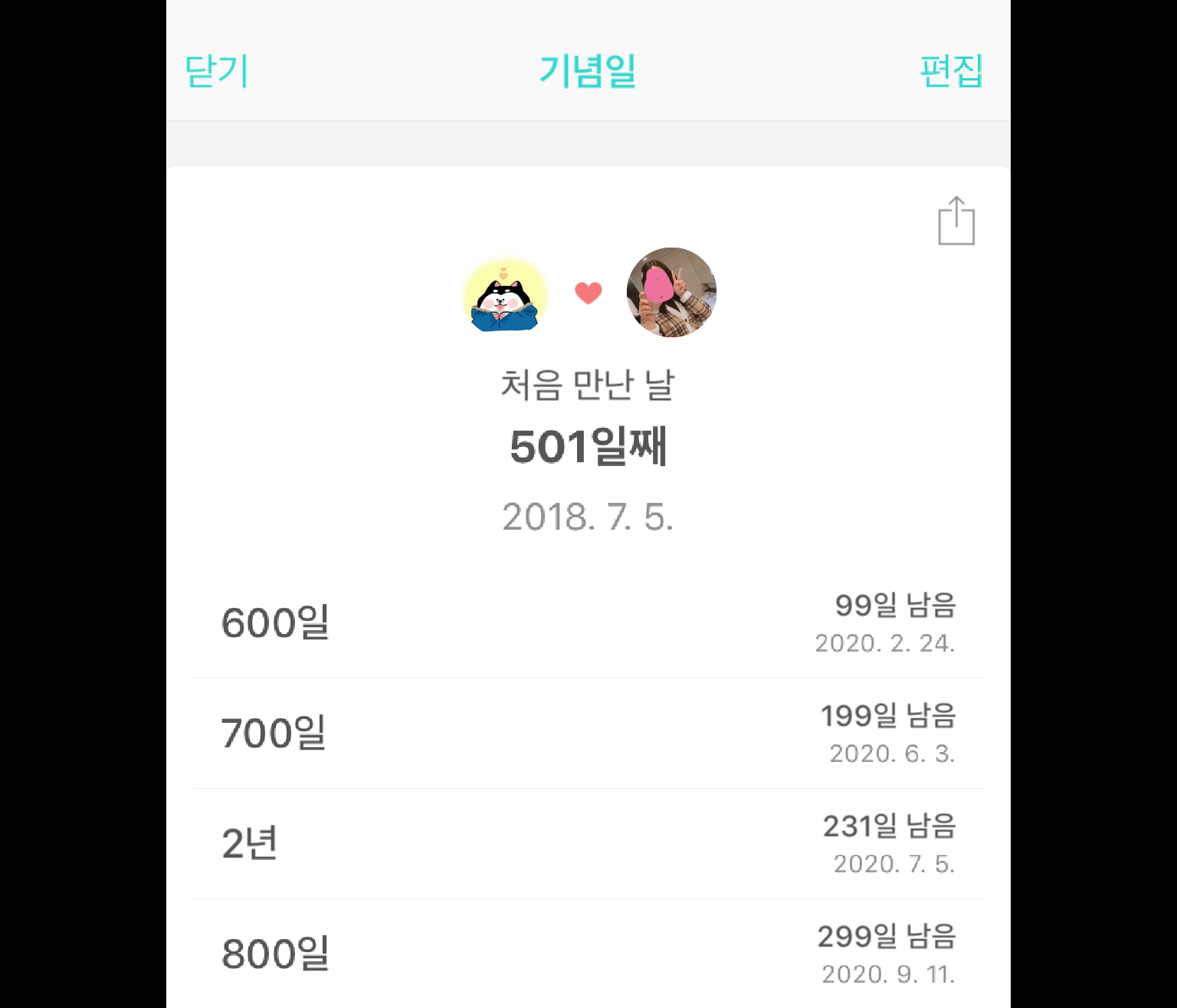The width and height of the screenshot is (1177, 1008).
Task: Share the 501일째 anniversary card
Action: (956, 222)
